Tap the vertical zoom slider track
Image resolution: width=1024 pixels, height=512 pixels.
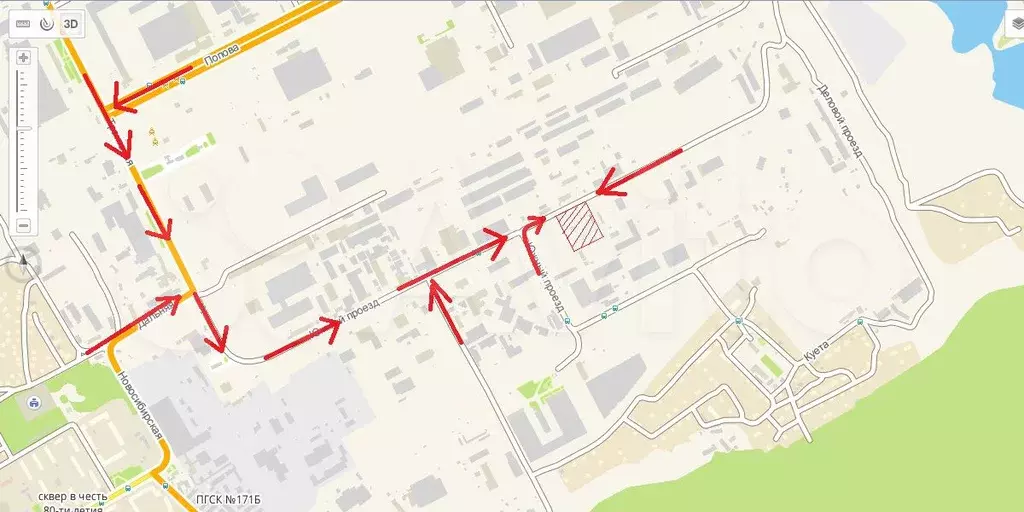point(24,150)
